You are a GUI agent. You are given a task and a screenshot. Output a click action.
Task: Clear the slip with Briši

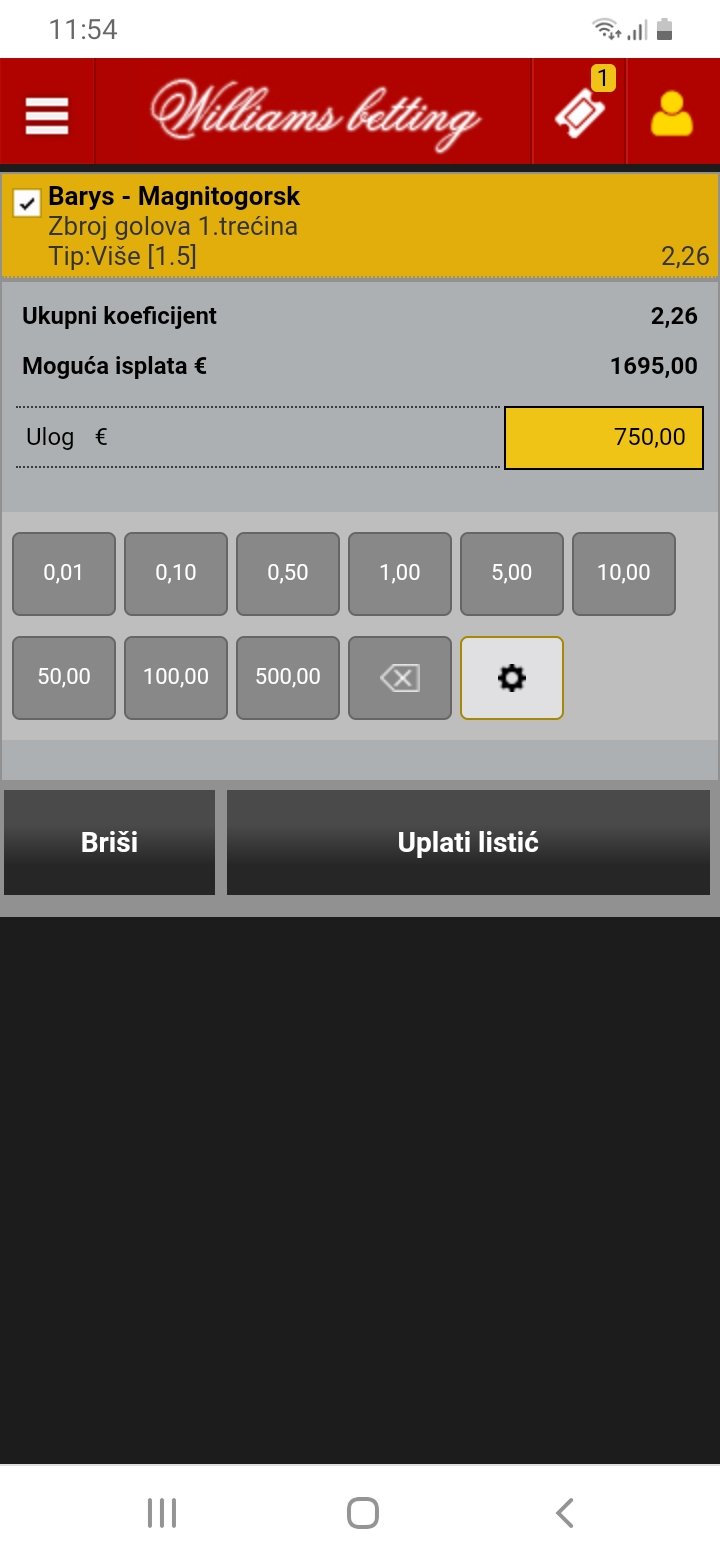click(109, 842)
